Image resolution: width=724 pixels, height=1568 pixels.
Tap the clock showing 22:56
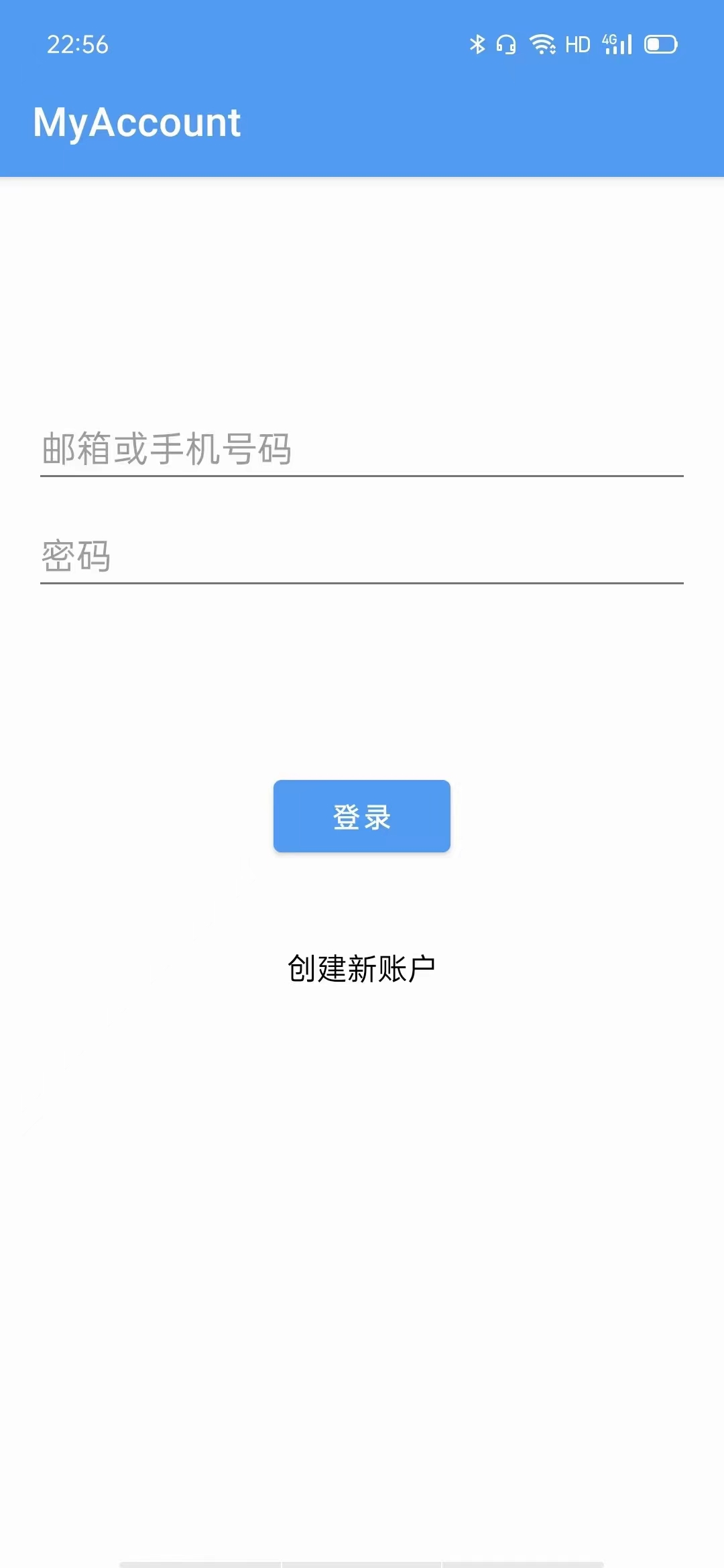click(x=77, y=44)
